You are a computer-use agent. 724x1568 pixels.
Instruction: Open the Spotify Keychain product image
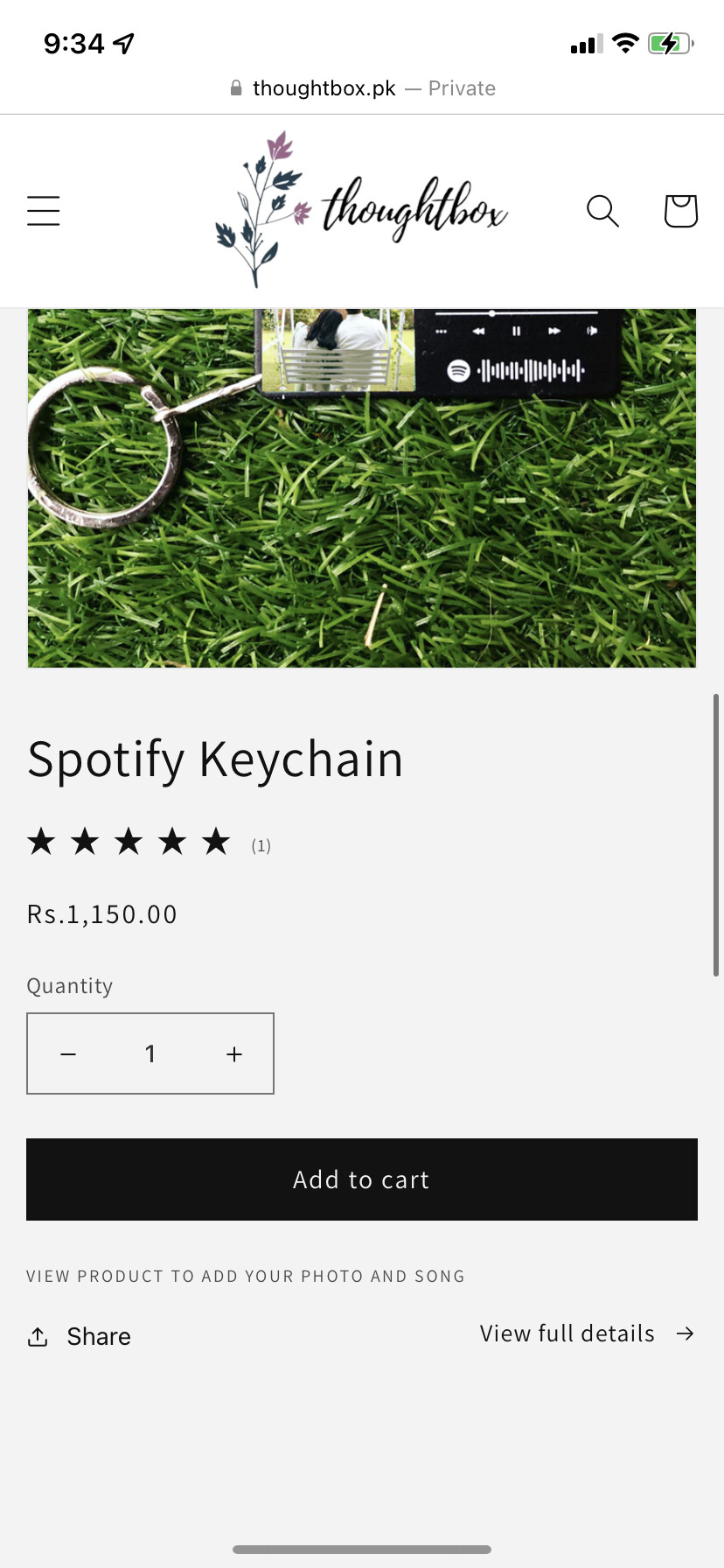click(362, 487)
